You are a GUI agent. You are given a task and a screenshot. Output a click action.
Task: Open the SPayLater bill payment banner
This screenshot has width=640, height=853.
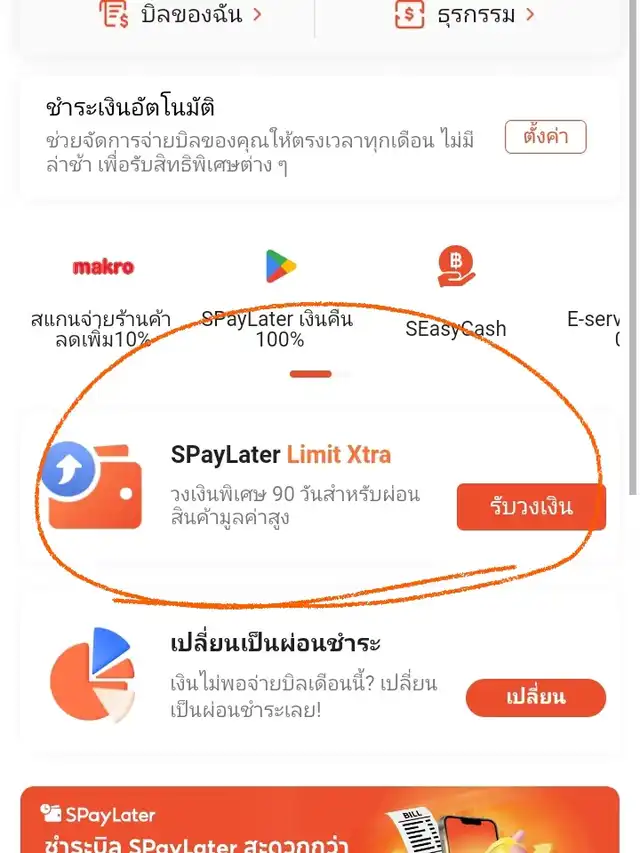(320, 820)
